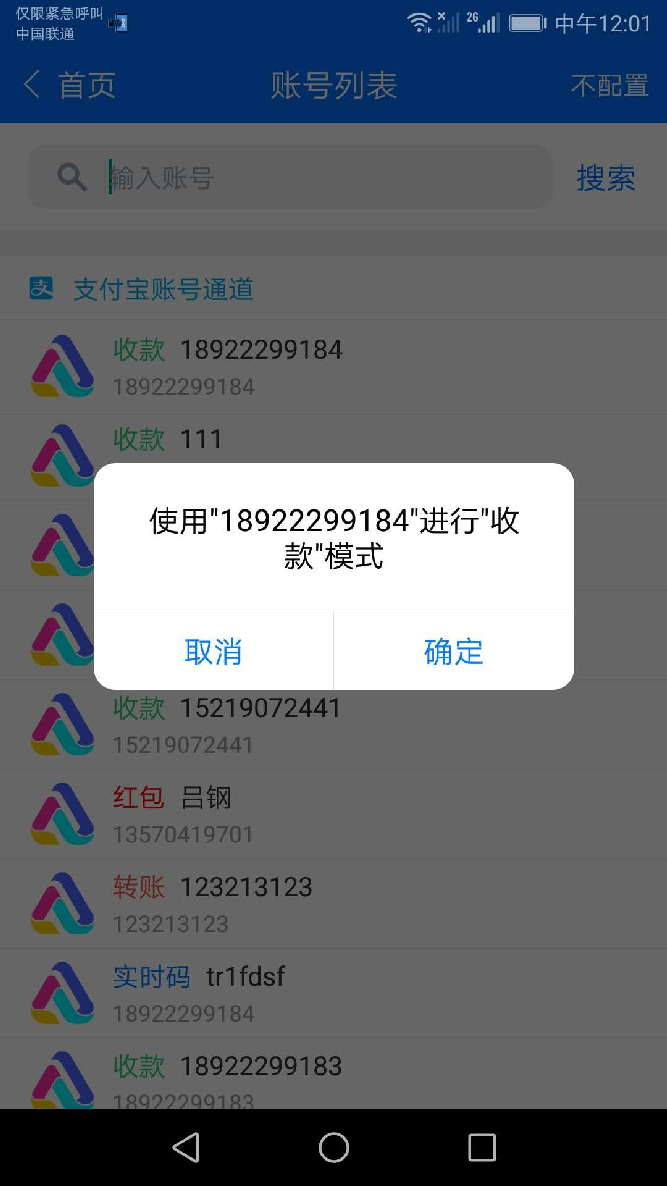Select 不配置 in the top bar
The image size is (667, 1186).
point(610,85)
